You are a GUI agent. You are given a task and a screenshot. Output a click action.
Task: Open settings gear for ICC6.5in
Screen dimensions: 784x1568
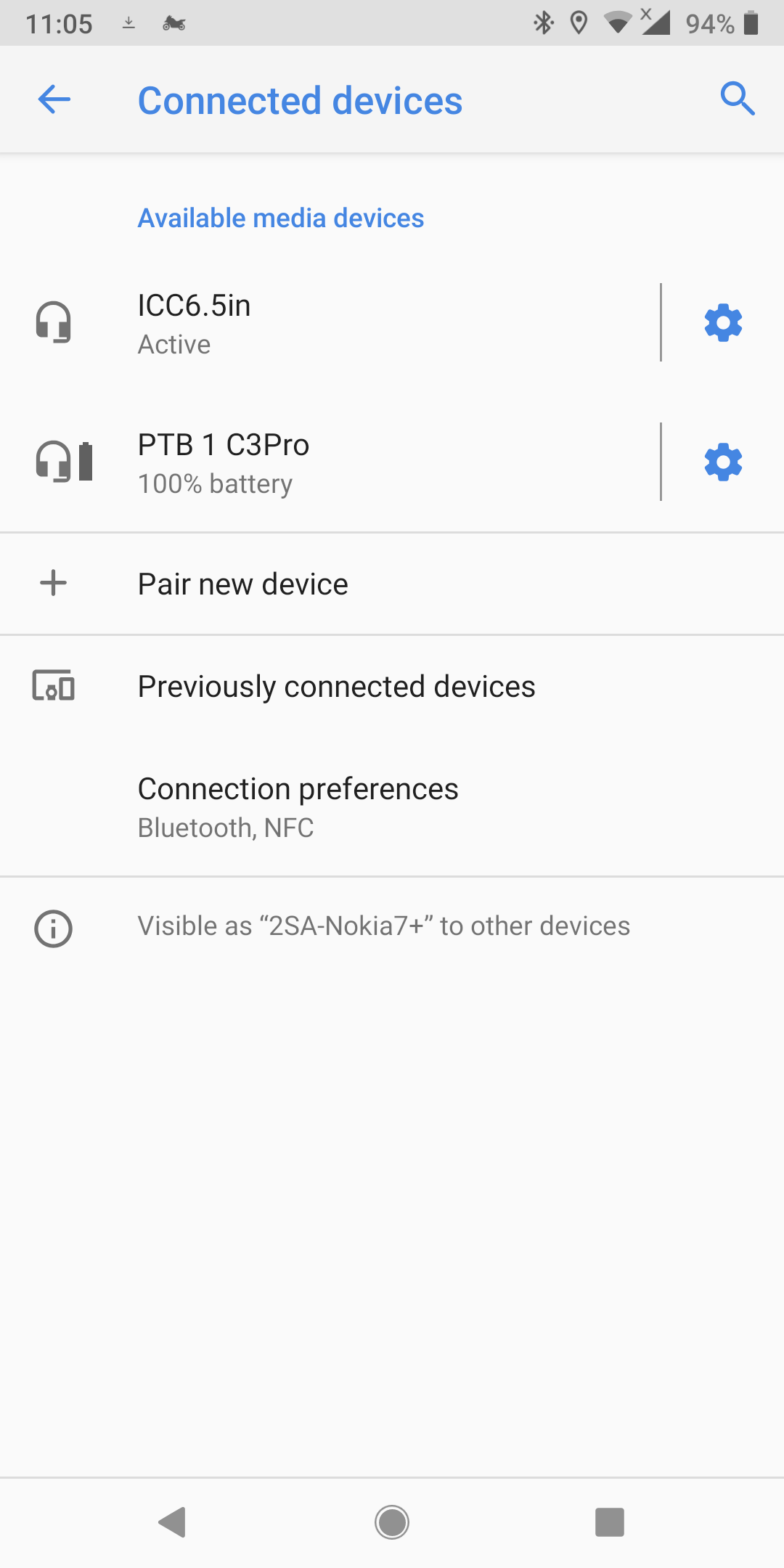[x=723, y=323]
